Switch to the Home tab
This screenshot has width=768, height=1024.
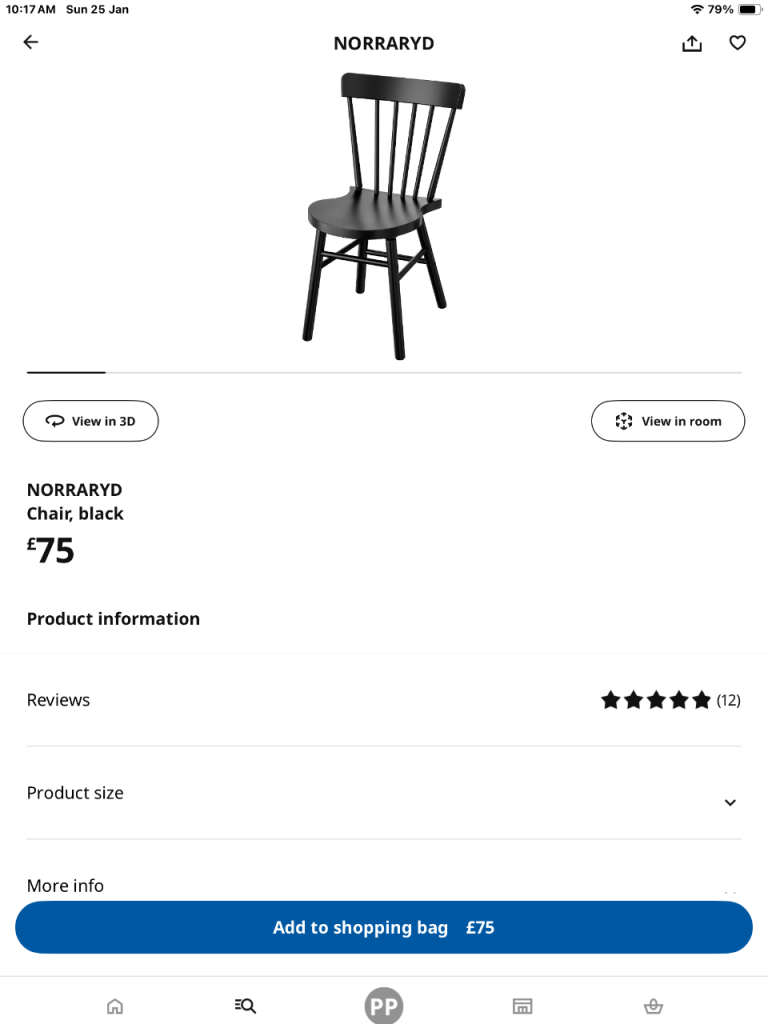(x=115, y=1006)
